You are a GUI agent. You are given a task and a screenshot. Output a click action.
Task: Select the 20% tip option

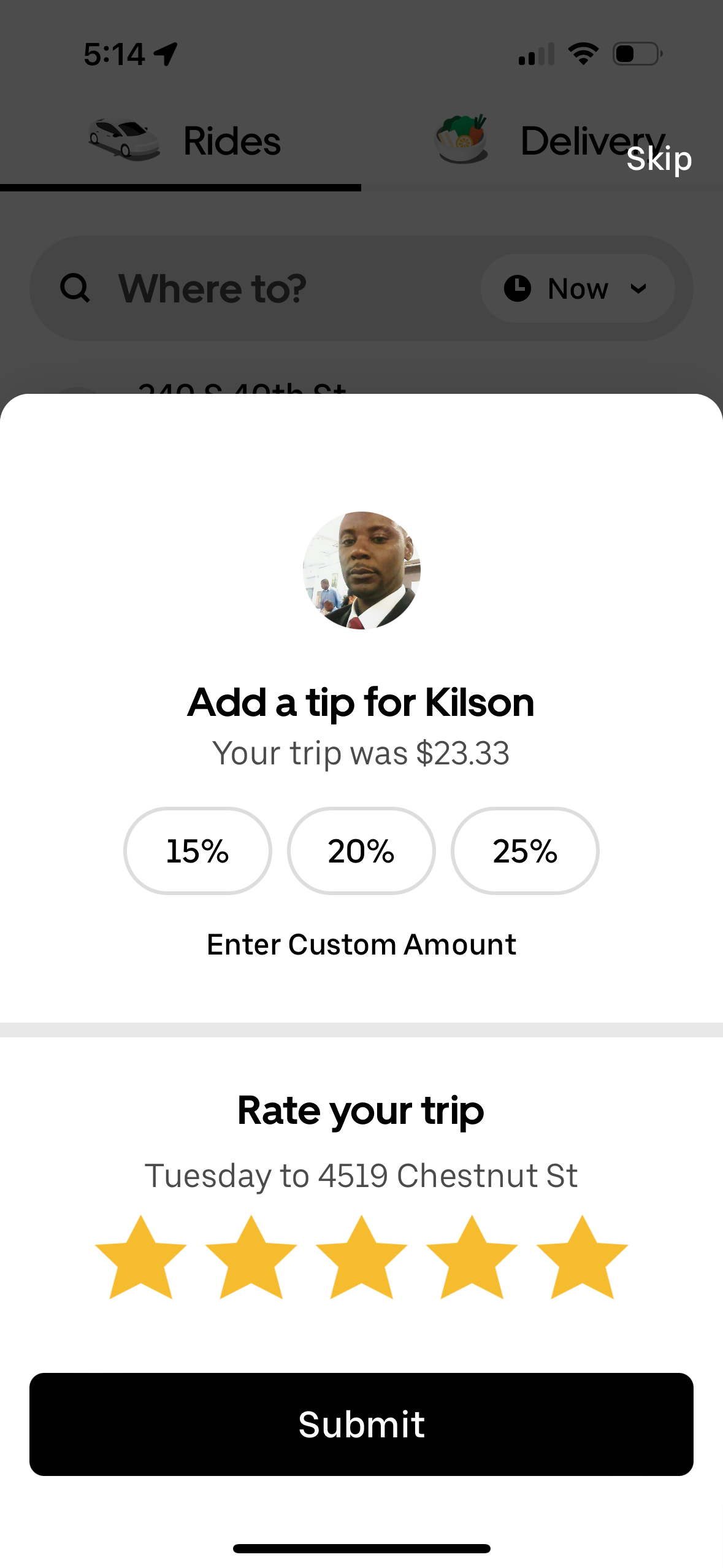pyautogui.click(x=361, y=851)
